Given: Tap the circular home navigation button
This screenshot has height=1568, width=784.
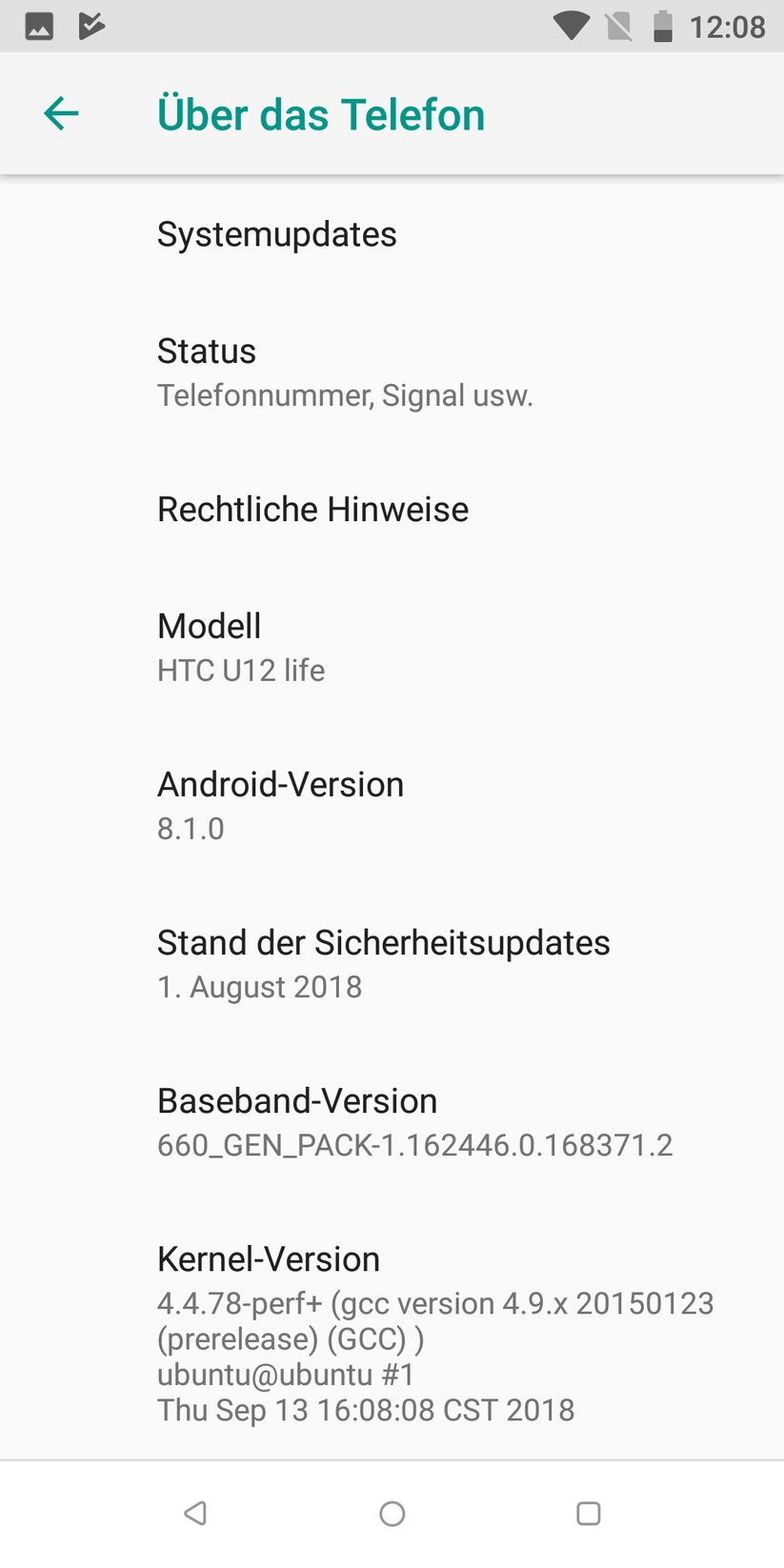Looking at the screenshot, I should pos(392,1513).
